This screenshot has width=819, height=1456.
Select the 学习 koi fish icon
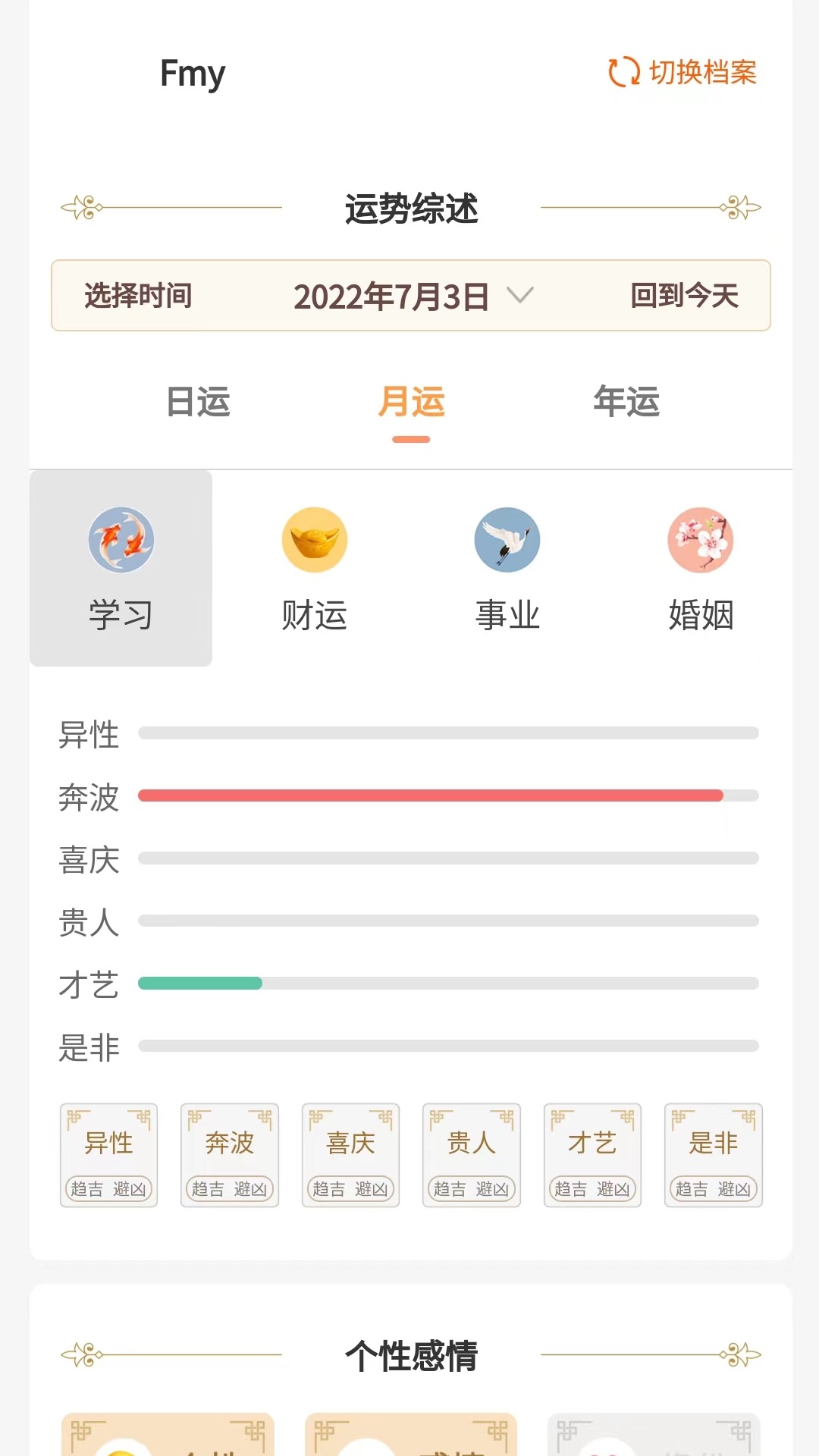121,539
